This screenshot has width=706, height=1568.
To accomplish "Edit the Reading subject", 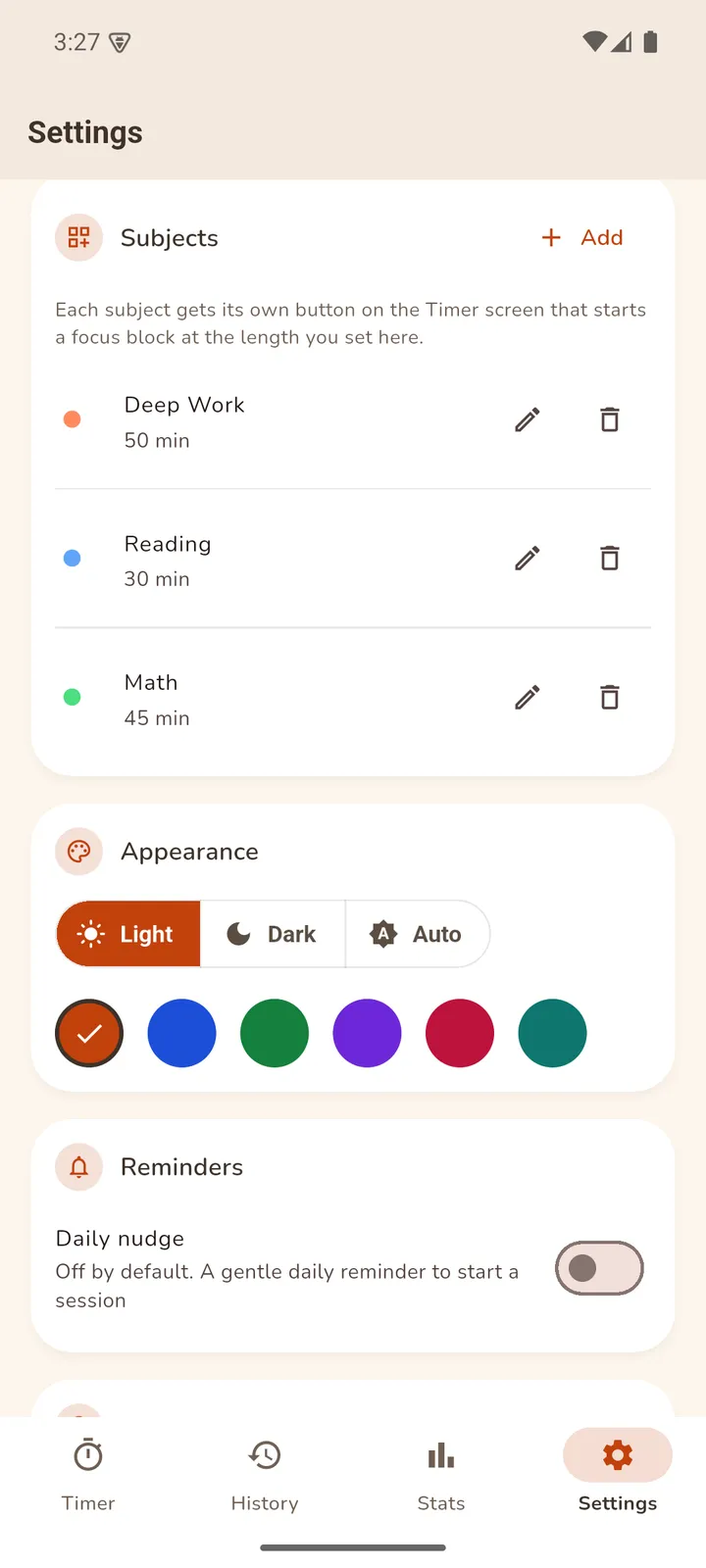I will (528, 559).
